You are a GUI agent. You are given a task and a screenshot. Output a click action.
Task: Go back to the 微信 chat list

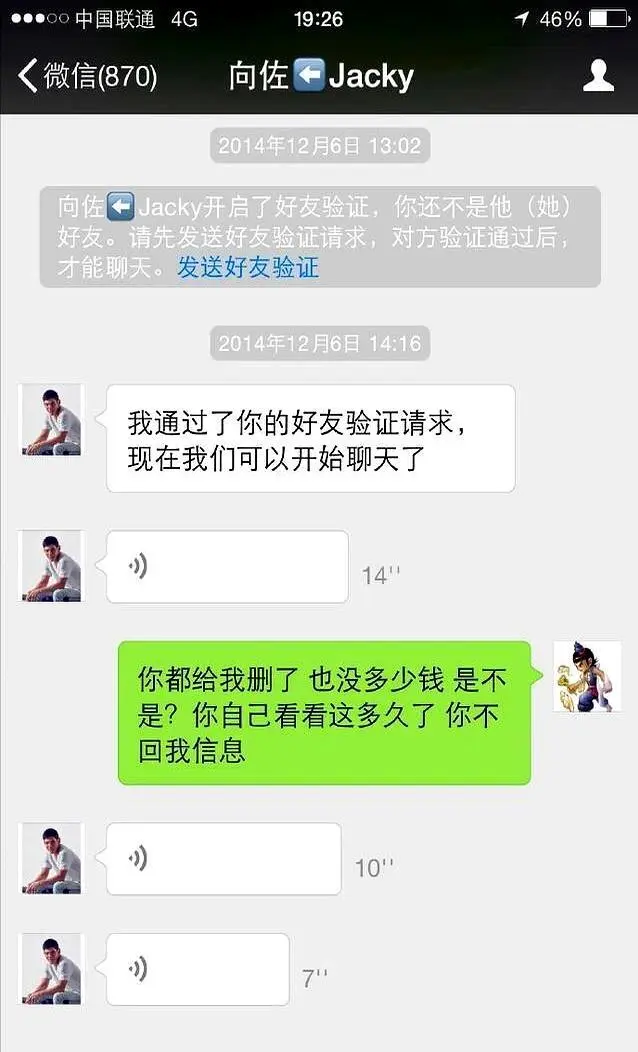tap(87, 76)
